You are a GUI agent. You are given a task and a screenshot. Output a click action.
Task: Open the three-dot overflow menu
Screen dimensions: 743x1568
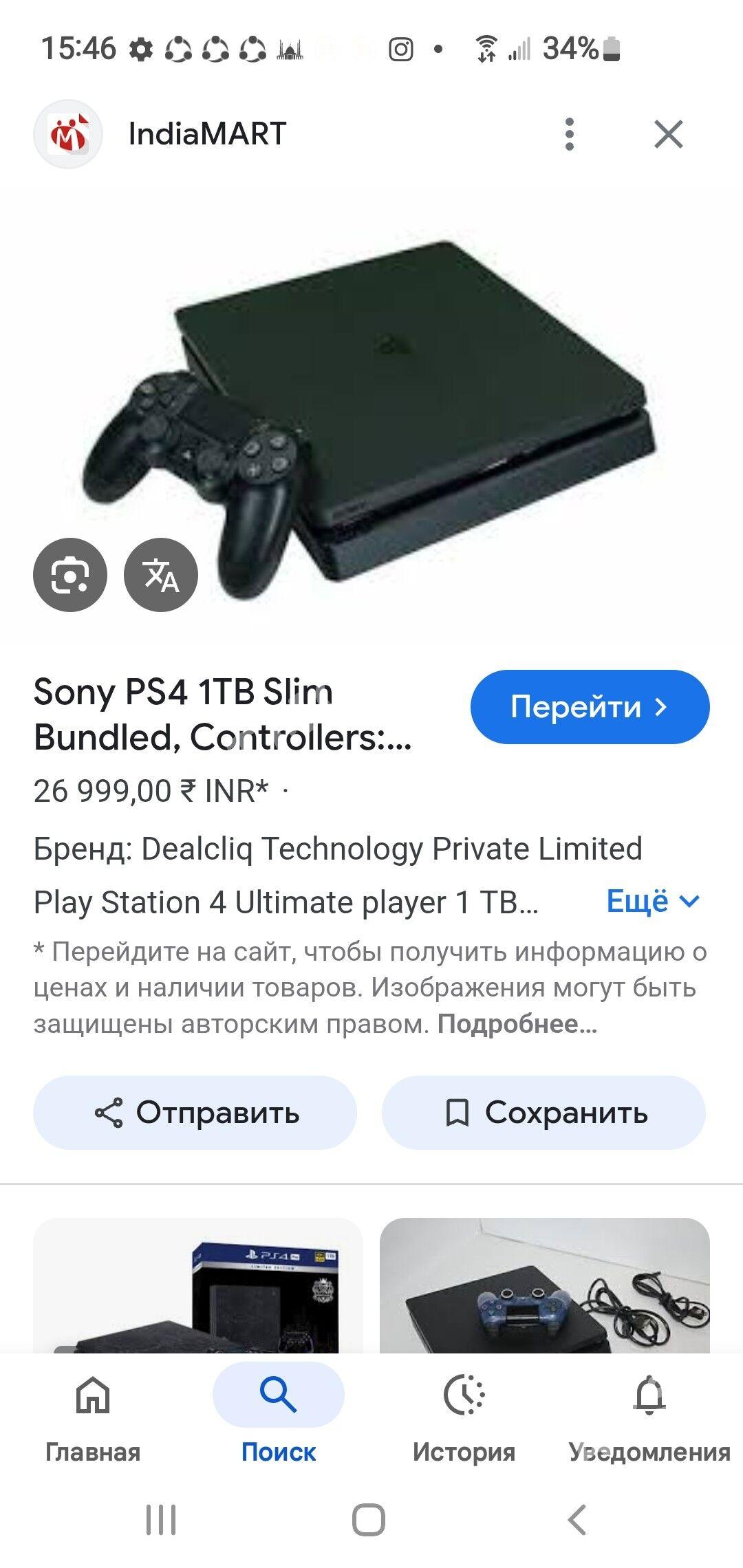[569, 134]
